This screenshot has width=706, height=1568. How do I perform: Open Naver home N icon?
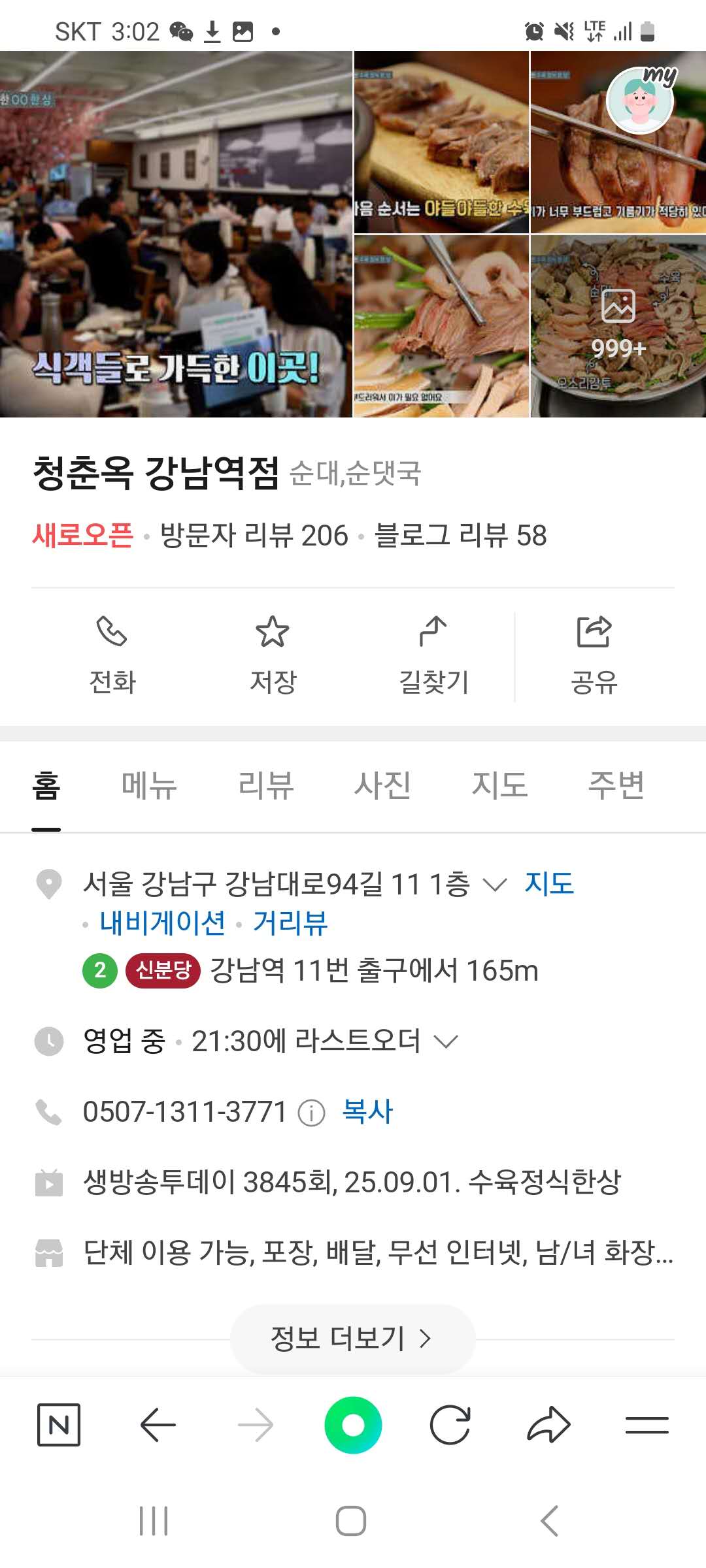click(x=59, y=1424)
